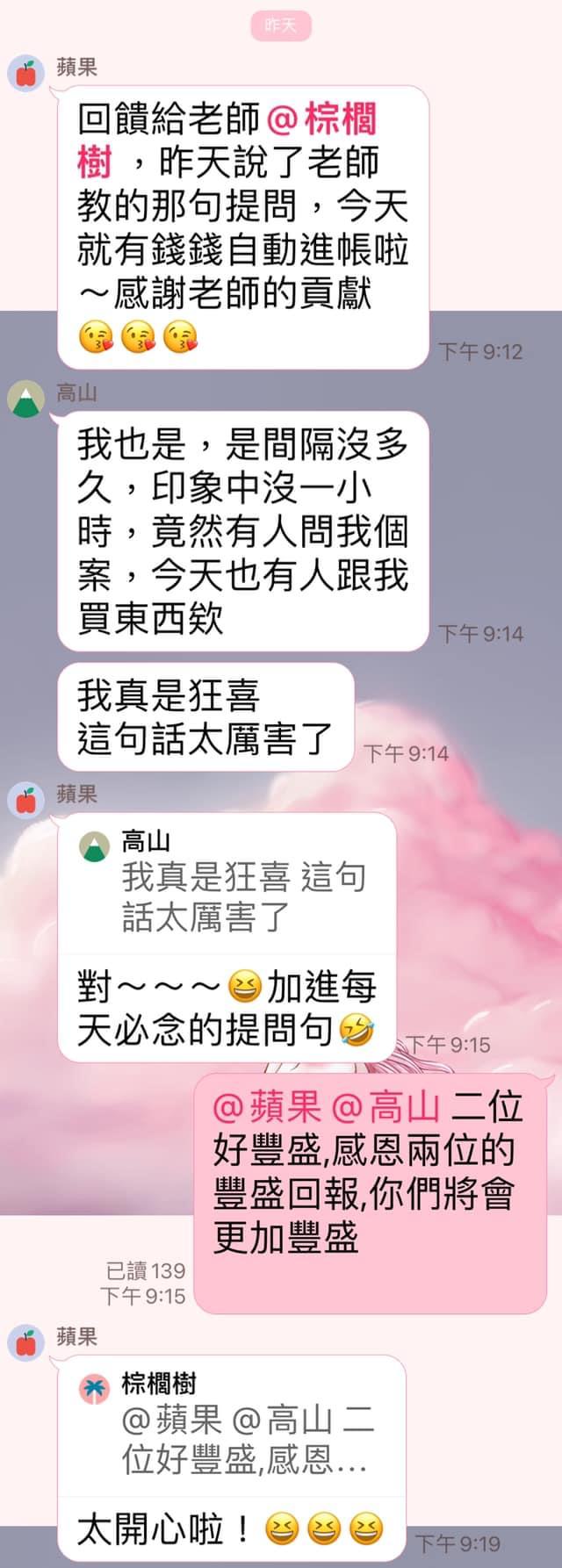Jump to quoted 高山 message 我真是狂喜
This screenshot has height=1568, width=562.
[227, 883]
